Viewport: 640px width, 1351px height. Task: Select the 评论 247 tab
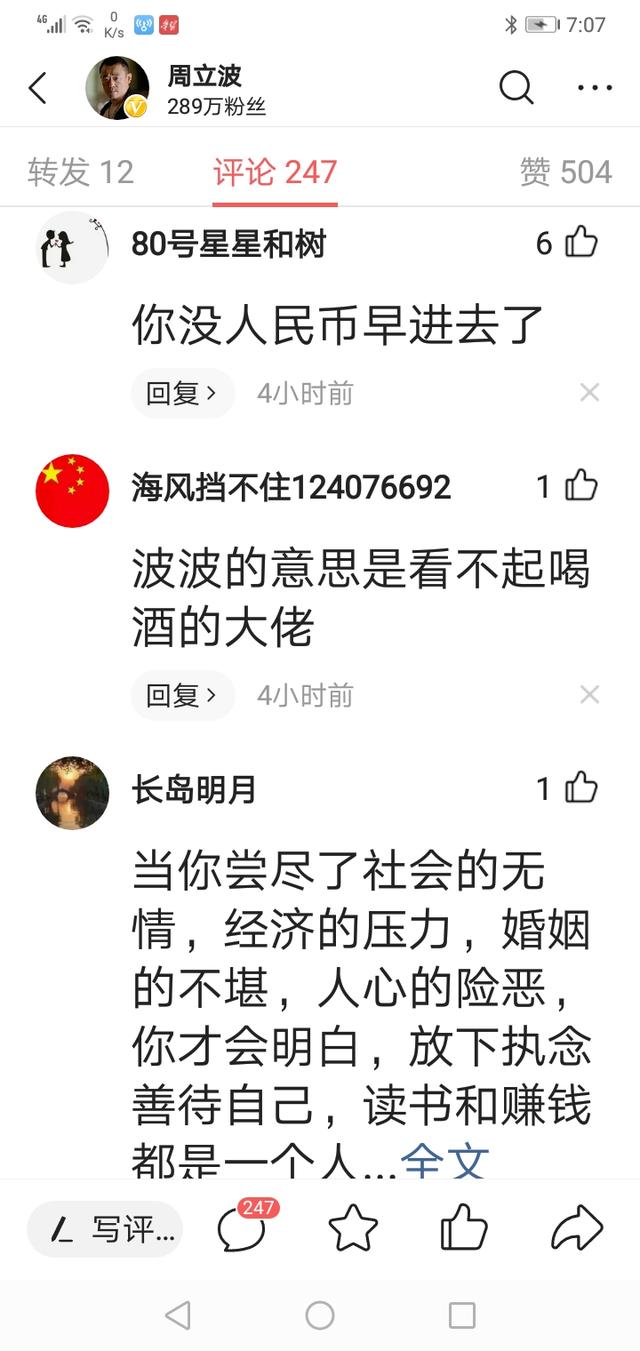275,172
